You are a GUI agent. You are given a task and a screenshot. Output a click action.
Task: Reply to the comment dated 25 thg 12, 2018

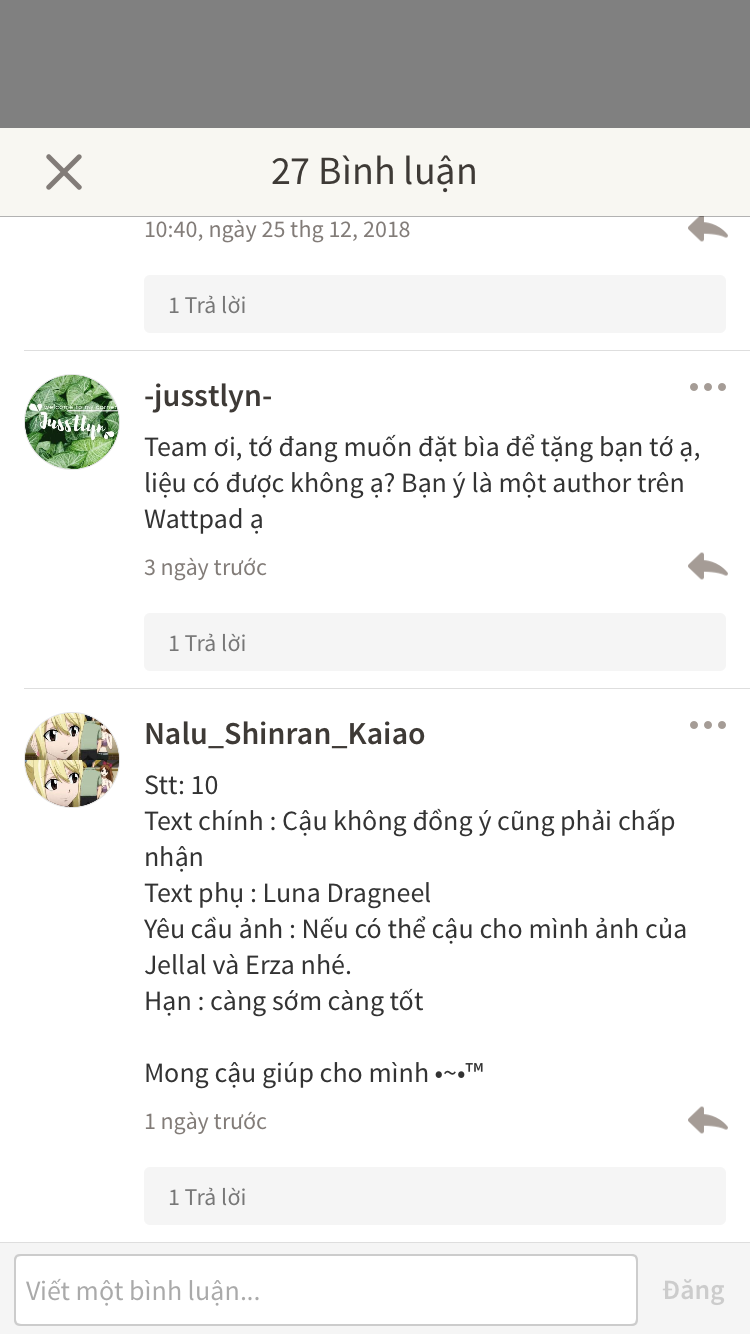click(x=707, y=230)
